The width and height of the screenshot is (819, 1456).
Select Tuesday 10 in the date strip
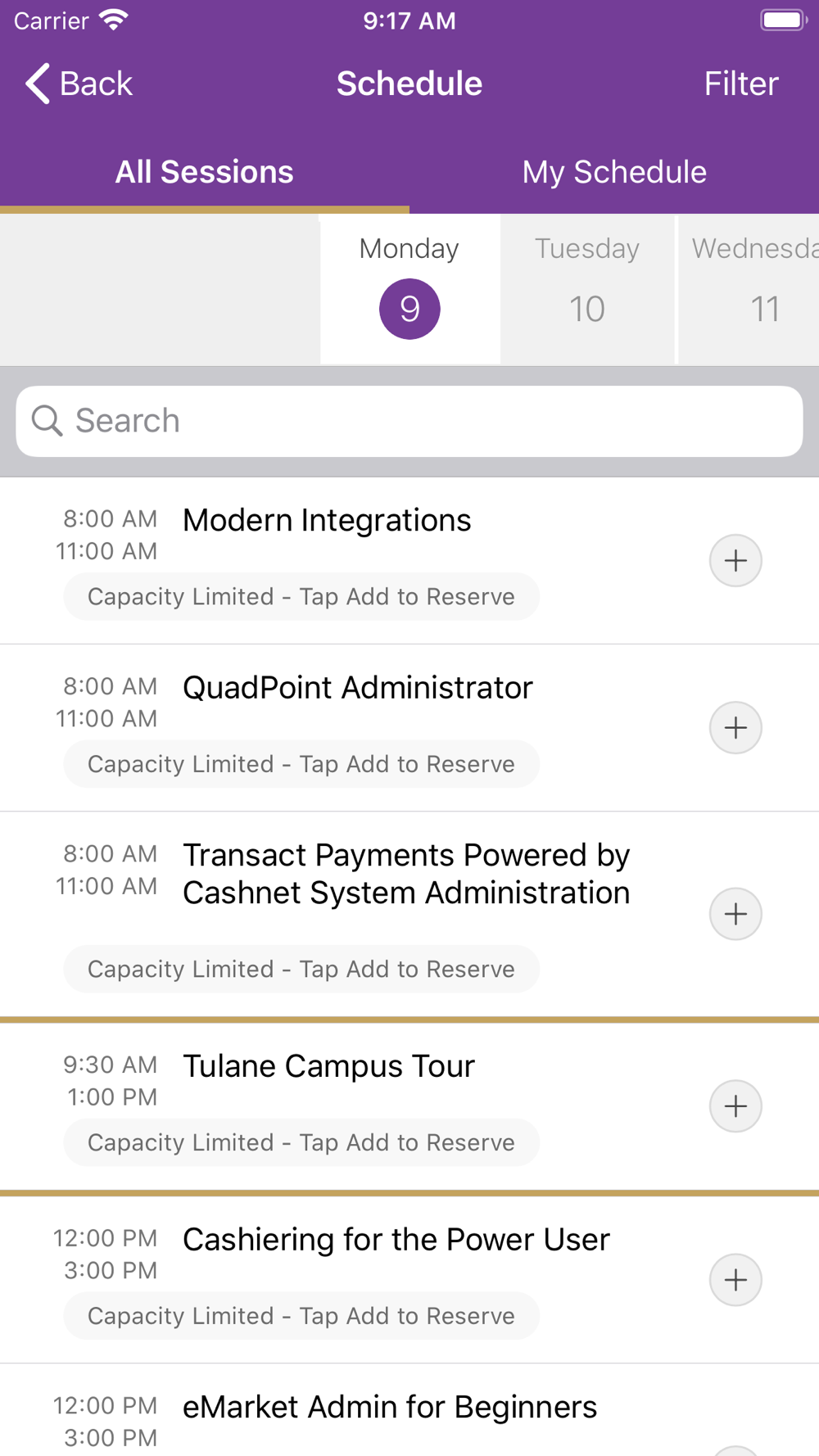pos(587,289)
